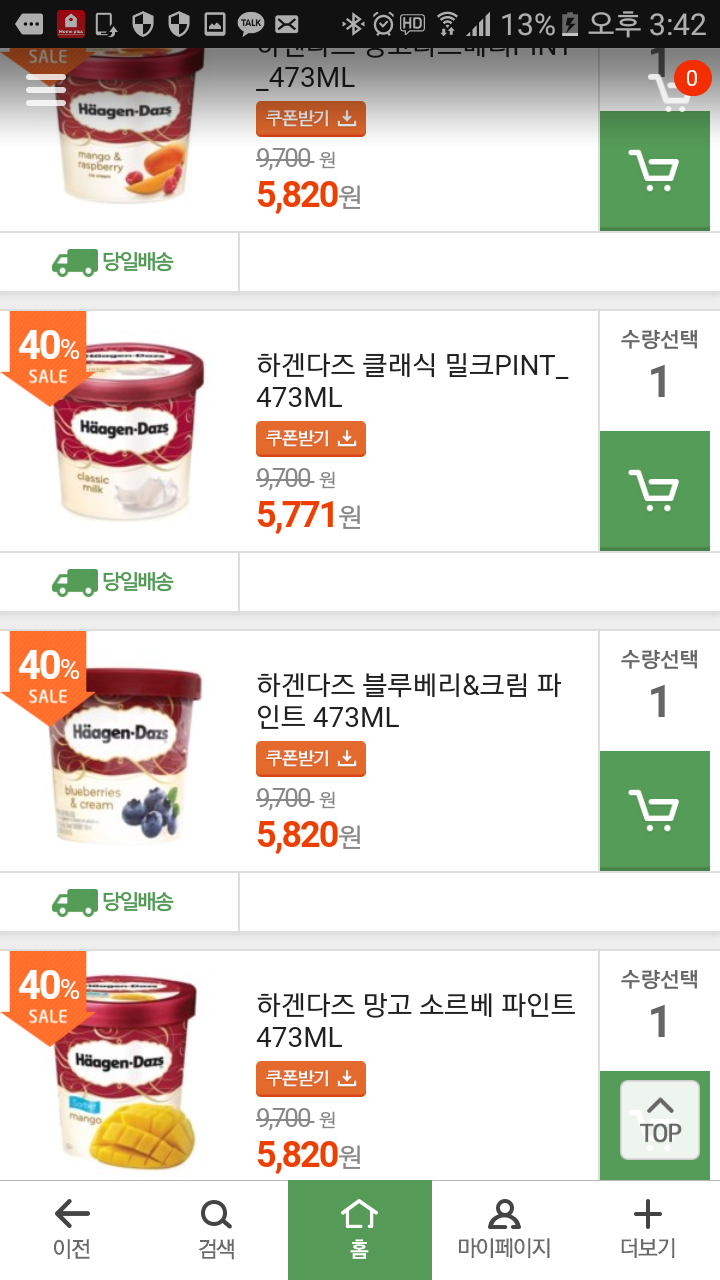Open 하겐다즈 클래식 밀크PINT product page
This screenshot has width=720, height=1280.
[412, 381]
